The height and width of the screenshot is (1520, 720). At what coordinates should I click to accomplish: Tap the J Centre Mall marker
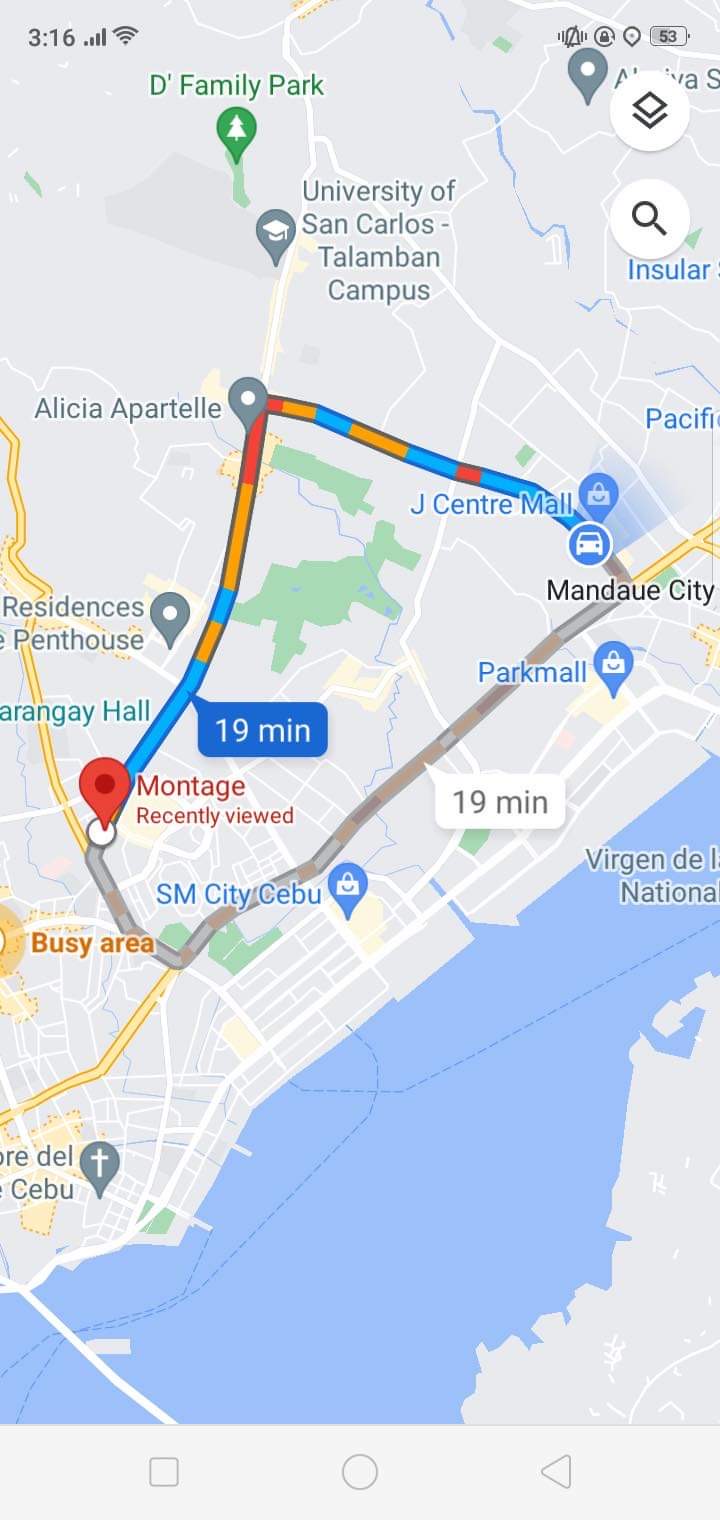tap(599, 494)
